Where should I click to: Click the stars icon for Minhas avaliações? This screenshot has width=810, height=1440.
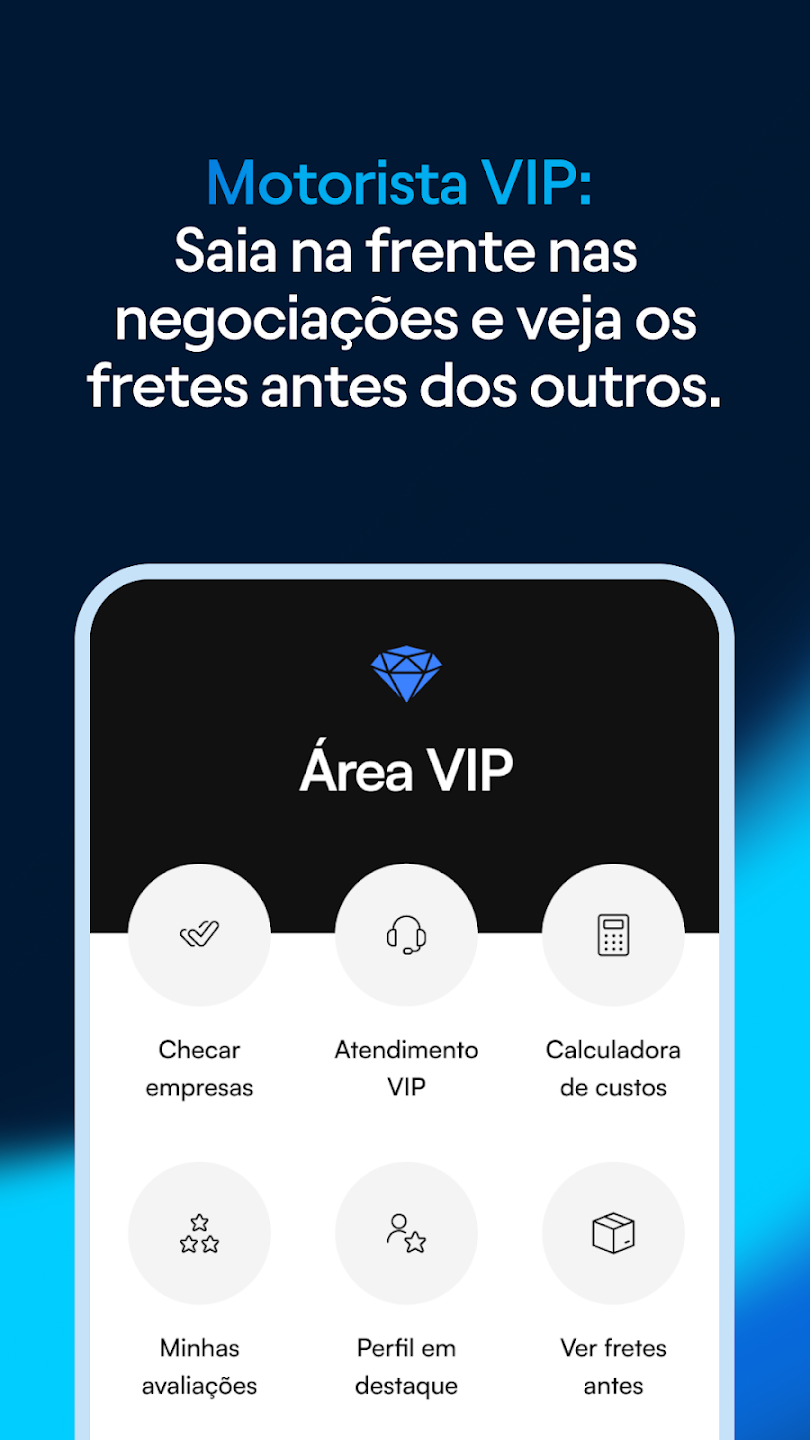199,1232
